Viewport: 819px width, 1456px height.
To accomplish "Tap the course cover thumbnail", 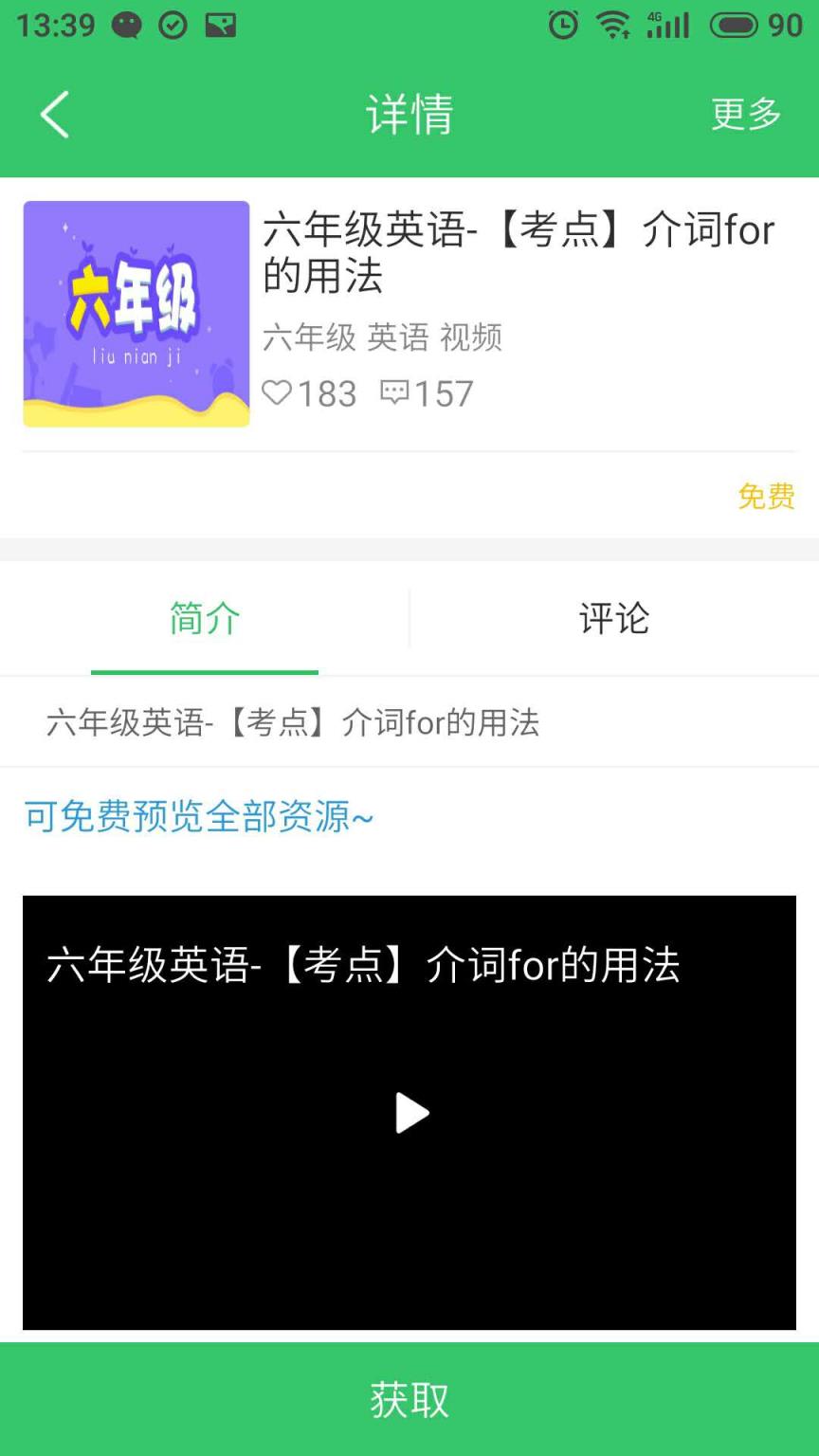I will [x=136, y=313].
